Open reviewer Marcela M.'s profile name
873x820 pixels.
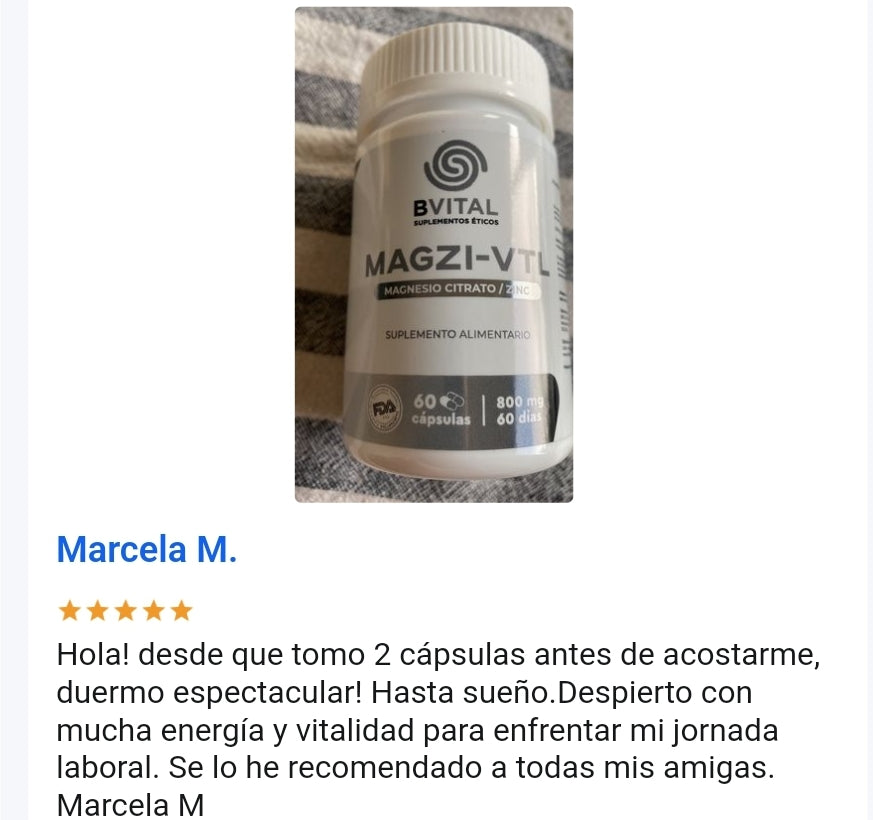[x=147, y=549]
